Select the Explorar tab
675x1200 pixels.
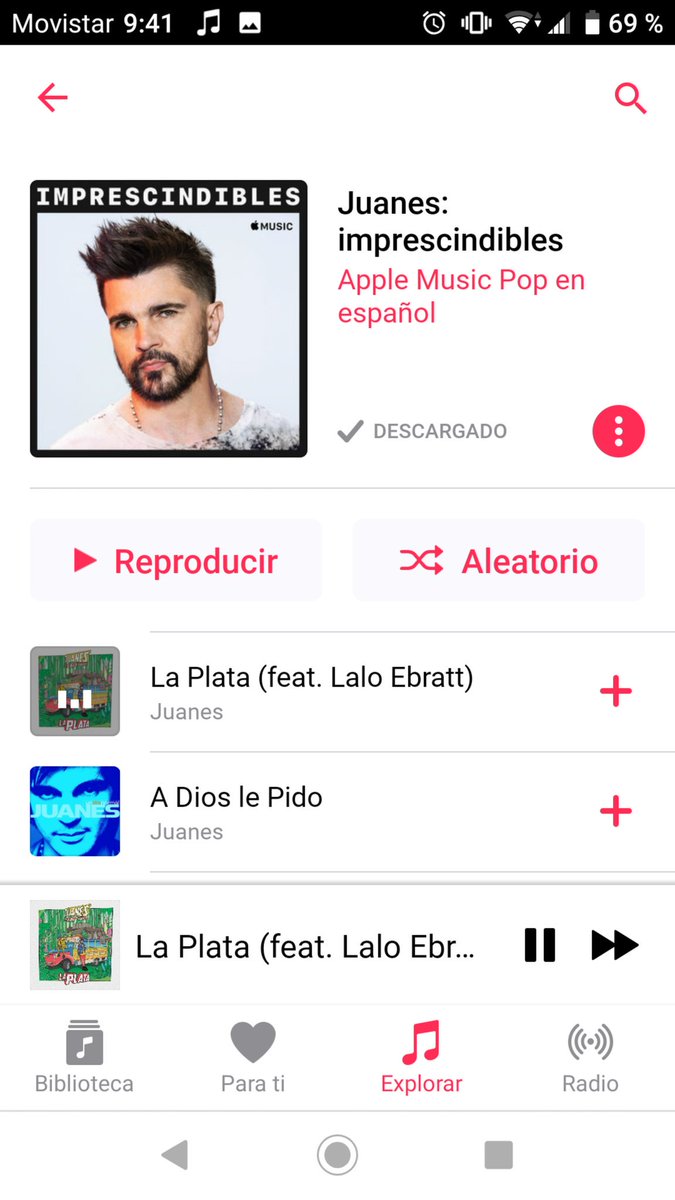click(x=421, y=1057)
